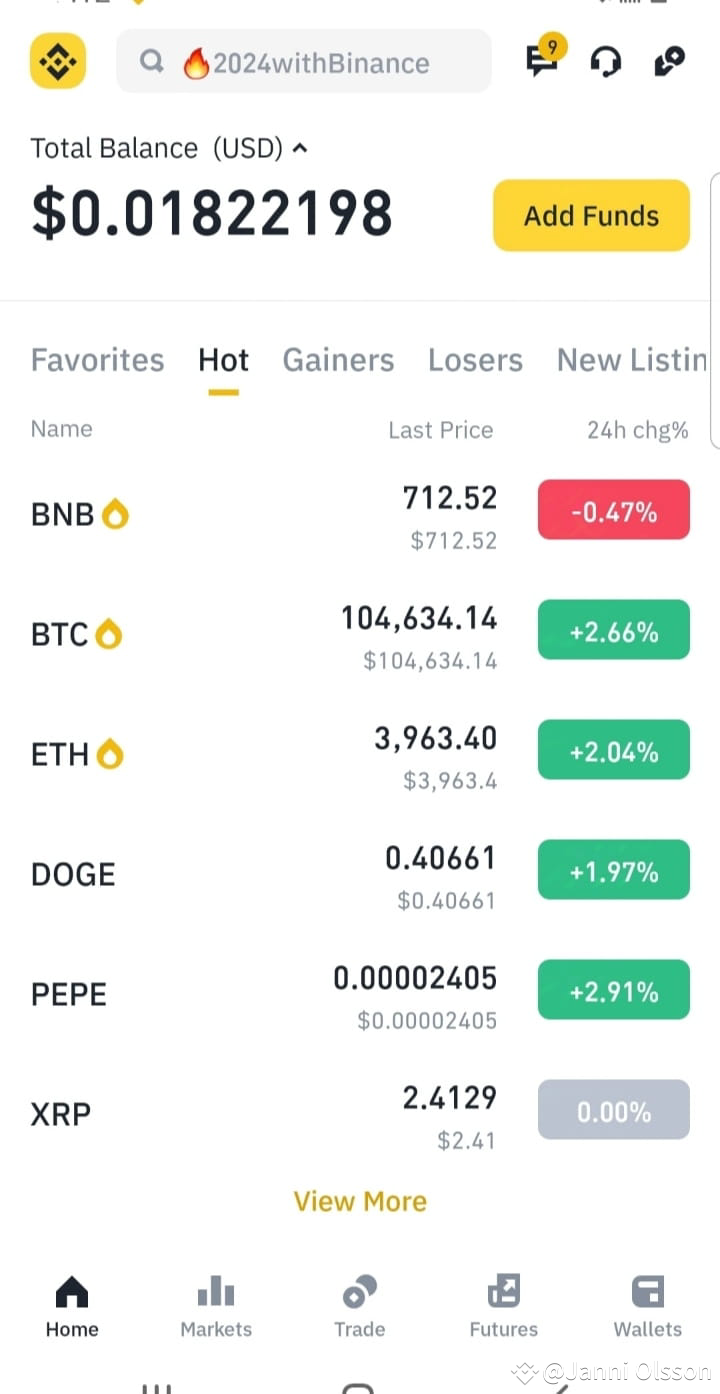Open Wallets from the bottom bar
The width and height of the screenshot is (720, 1394).
pyautogui.click(x=647, y=1305)
